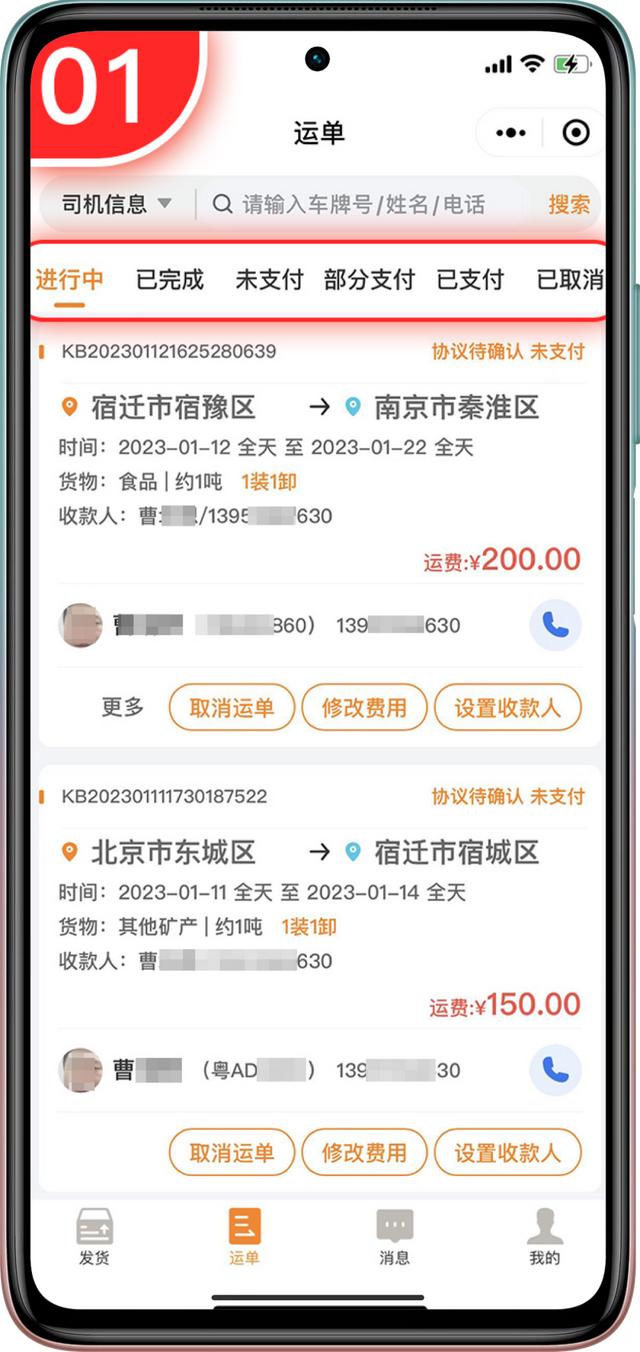Tap 修改费用 on the ¥200.00 waybill
The height and width of the screenshot is (1352, 640).
coord(364,708)
